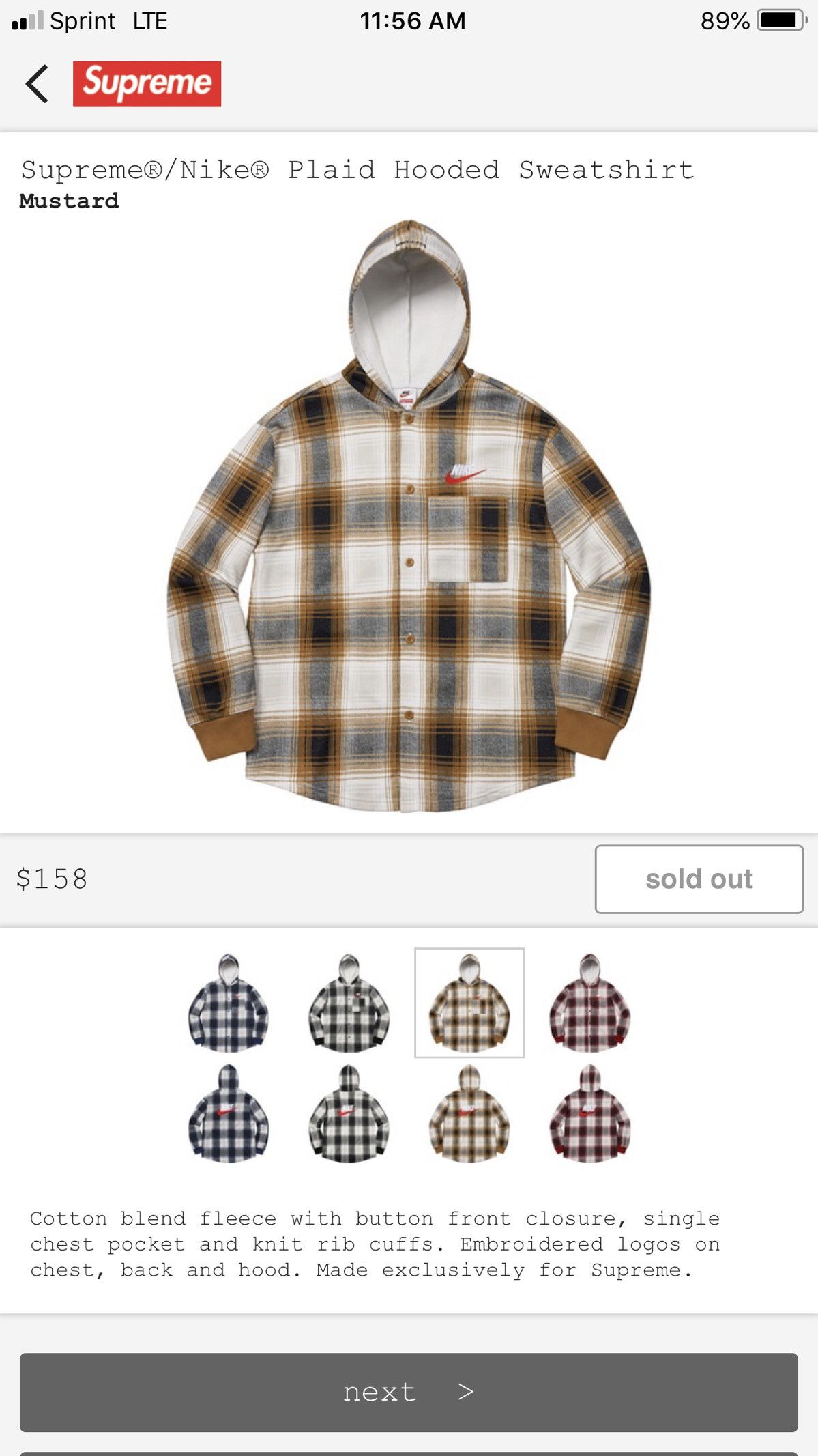Viewport: 818px width, 1456px height.
Task: Go back using the arrow
Action: [x=37, y=84]
